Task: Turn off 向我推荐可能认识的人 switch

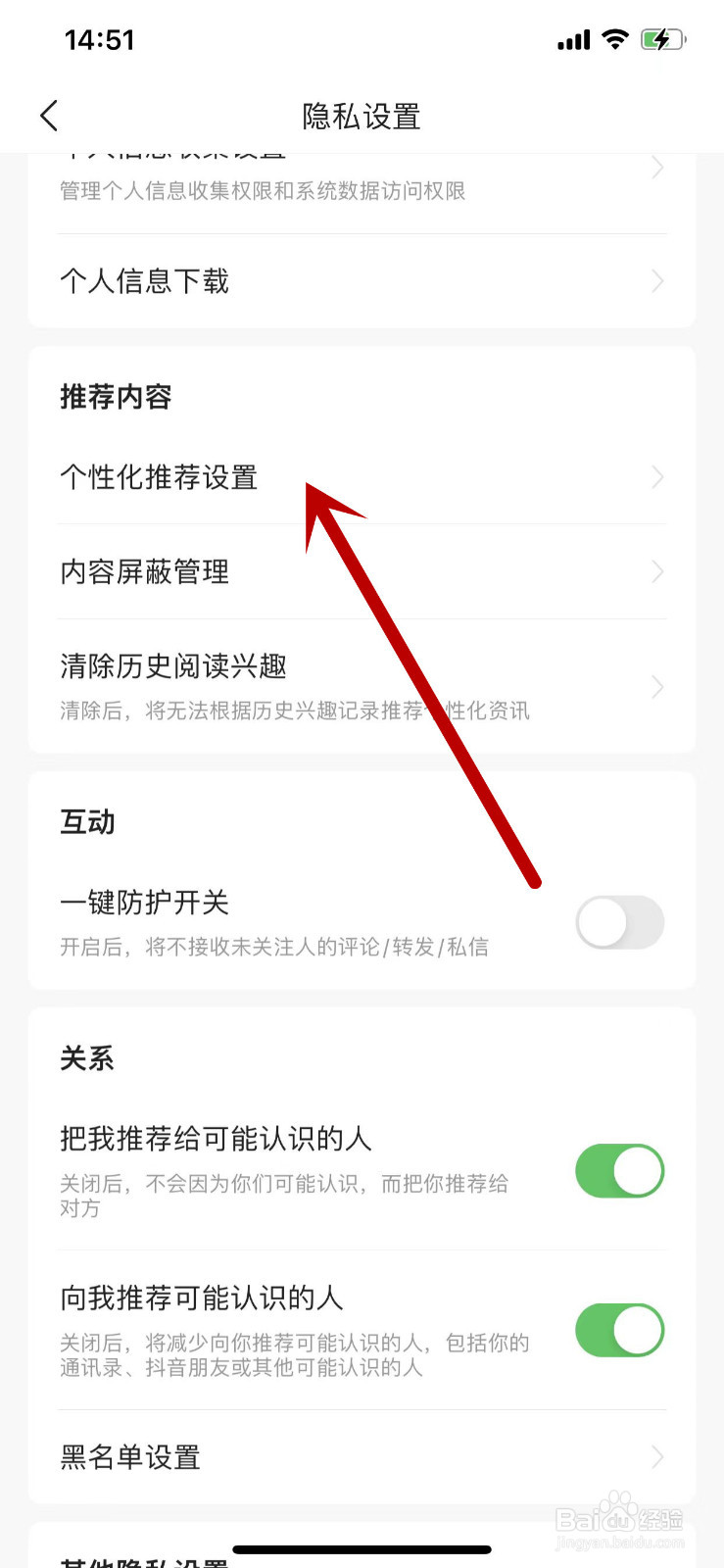Action: 618,1330
